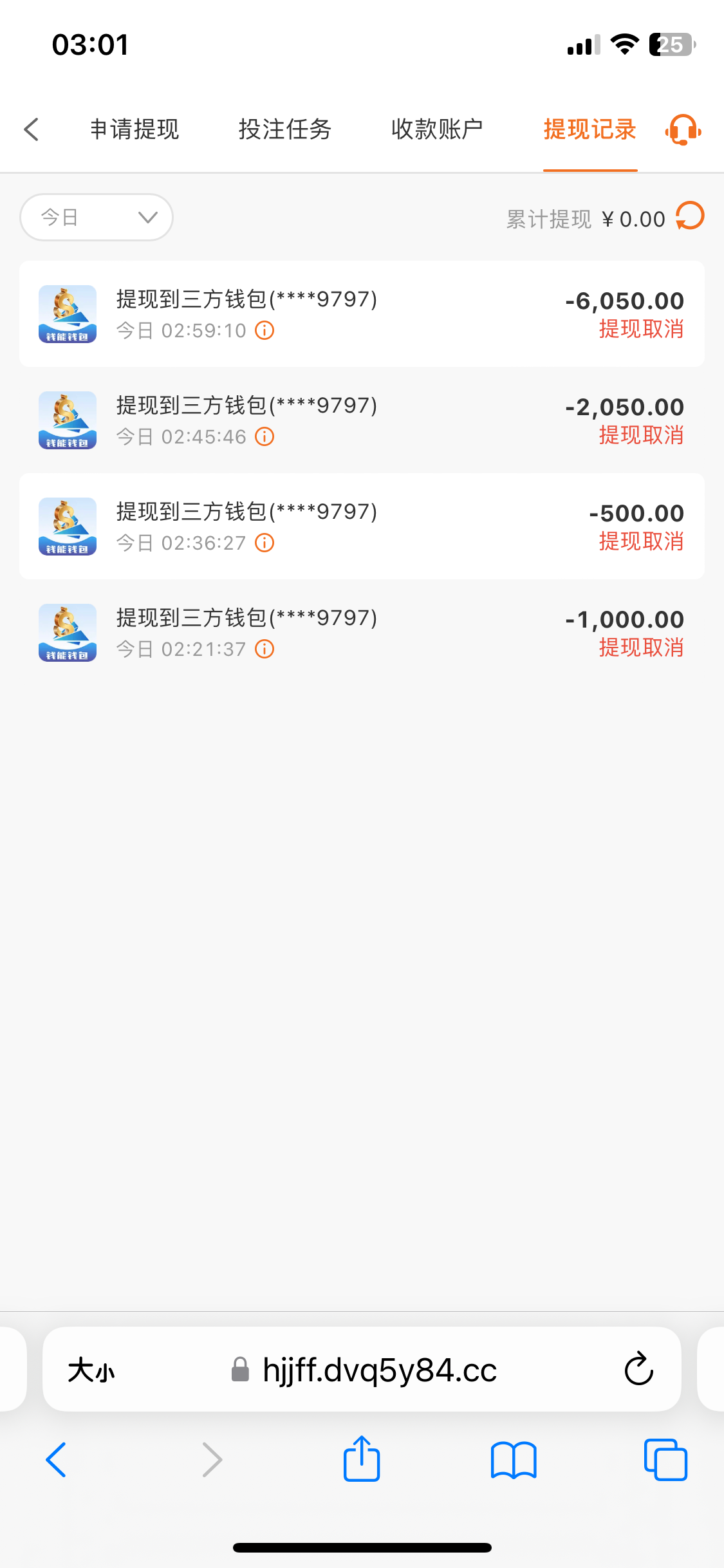Screen dimensions: 724x1568
Task: Open the 今日 date filter dropdown
Action: coord(96,217)
